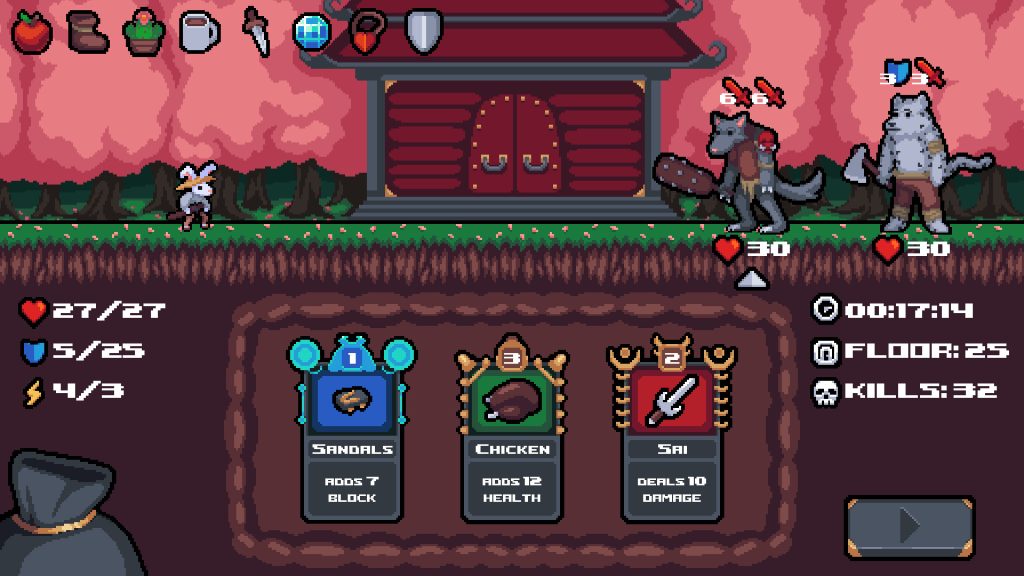Inspect the potted flower relic
Image resolution: width=1024 pixels, height=576 pixels.
pos(143,32)
